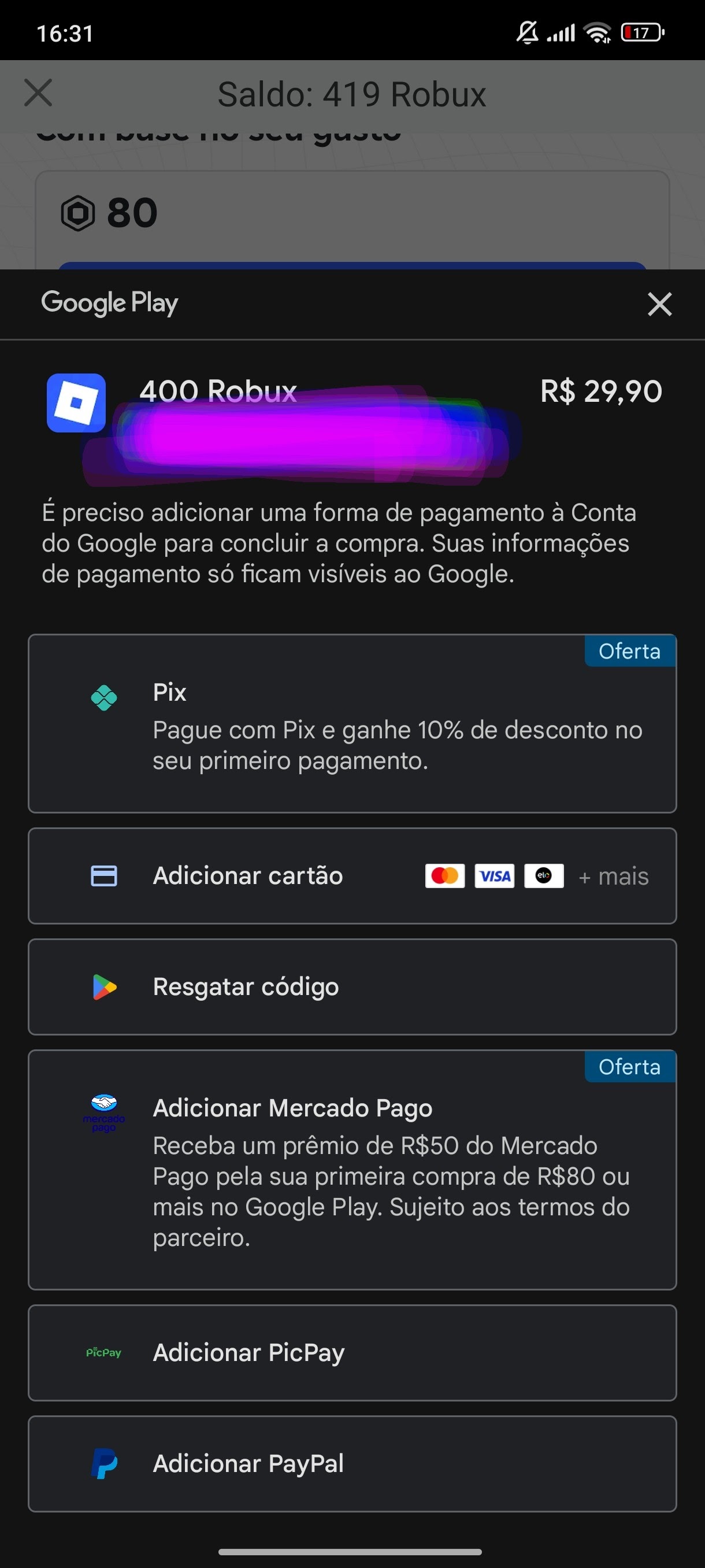The height and width of the screenshot is (1568, 705).
Task: Select Adicionar PicPay
Action: 352,1352
